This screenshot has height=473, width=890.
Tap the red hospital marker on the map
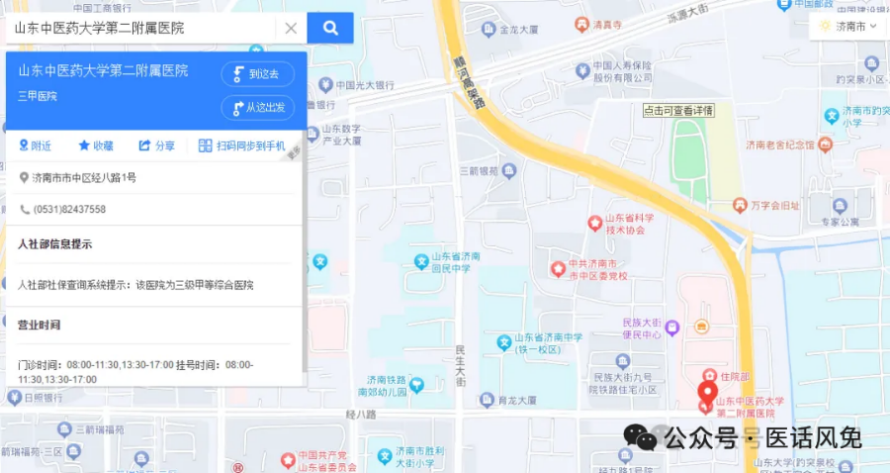point(707,392)
